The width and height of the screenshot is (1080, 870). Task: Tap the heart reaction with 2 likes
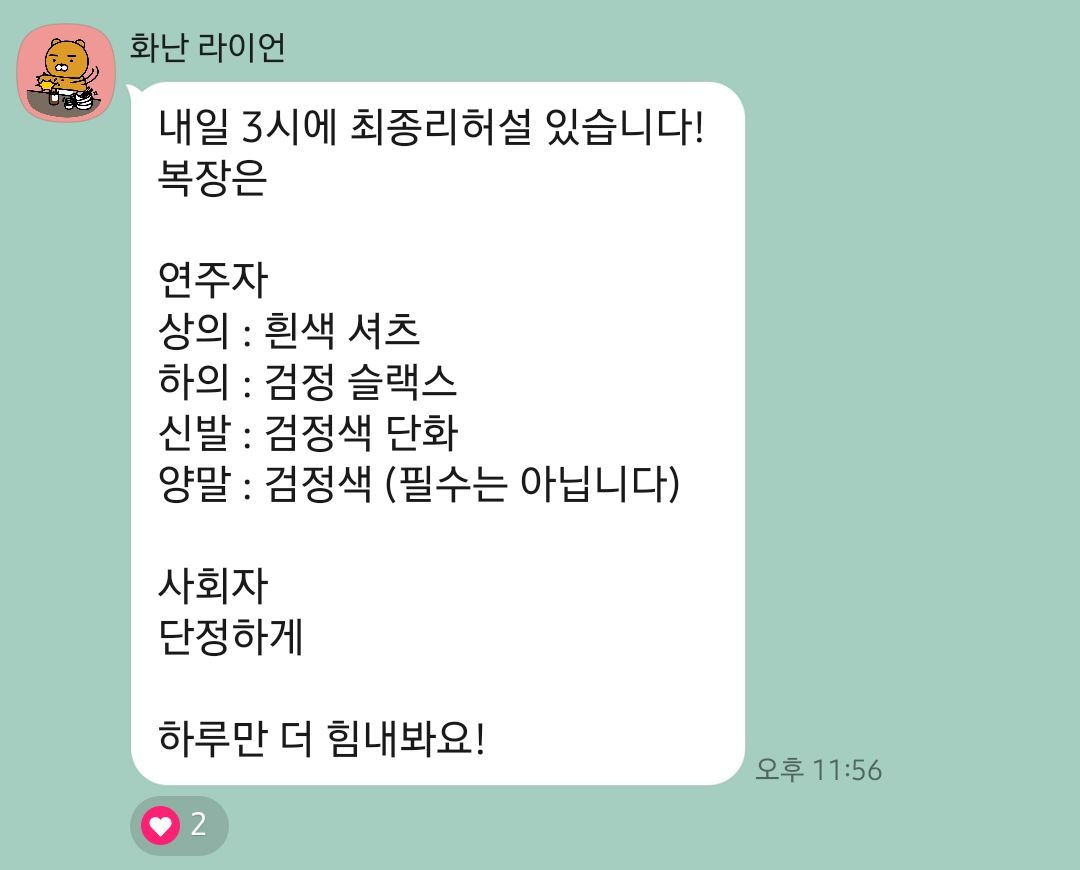pyautogui.click(x=178, y=825)
